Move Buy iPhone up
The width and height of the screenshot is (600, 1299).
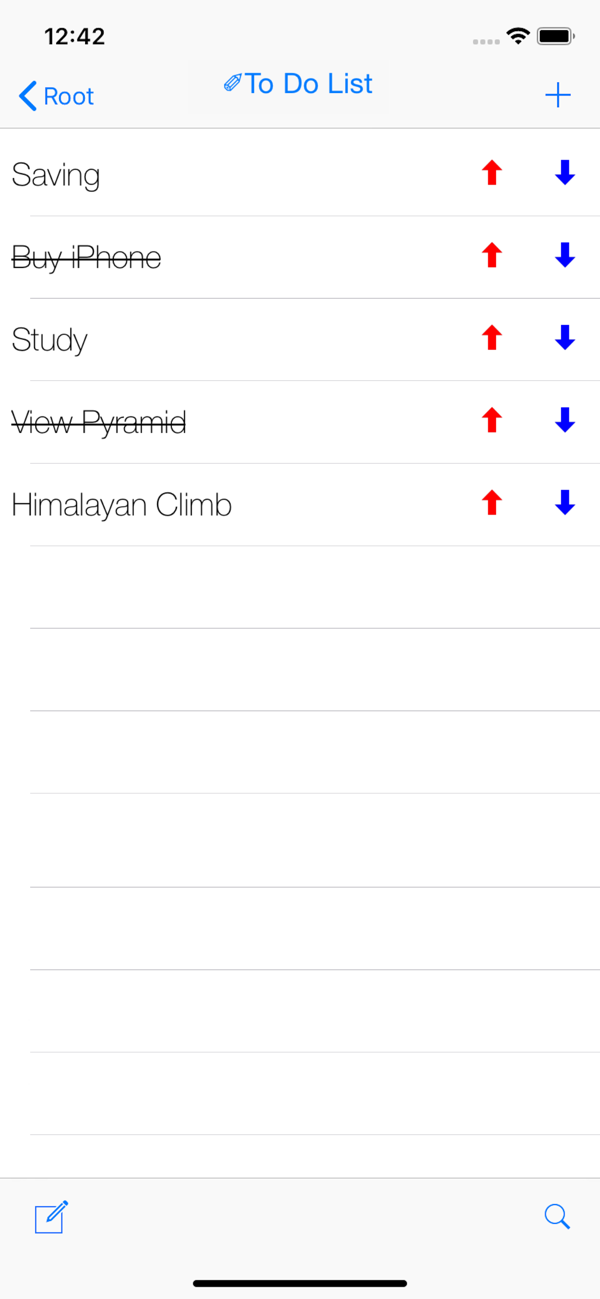491,256
